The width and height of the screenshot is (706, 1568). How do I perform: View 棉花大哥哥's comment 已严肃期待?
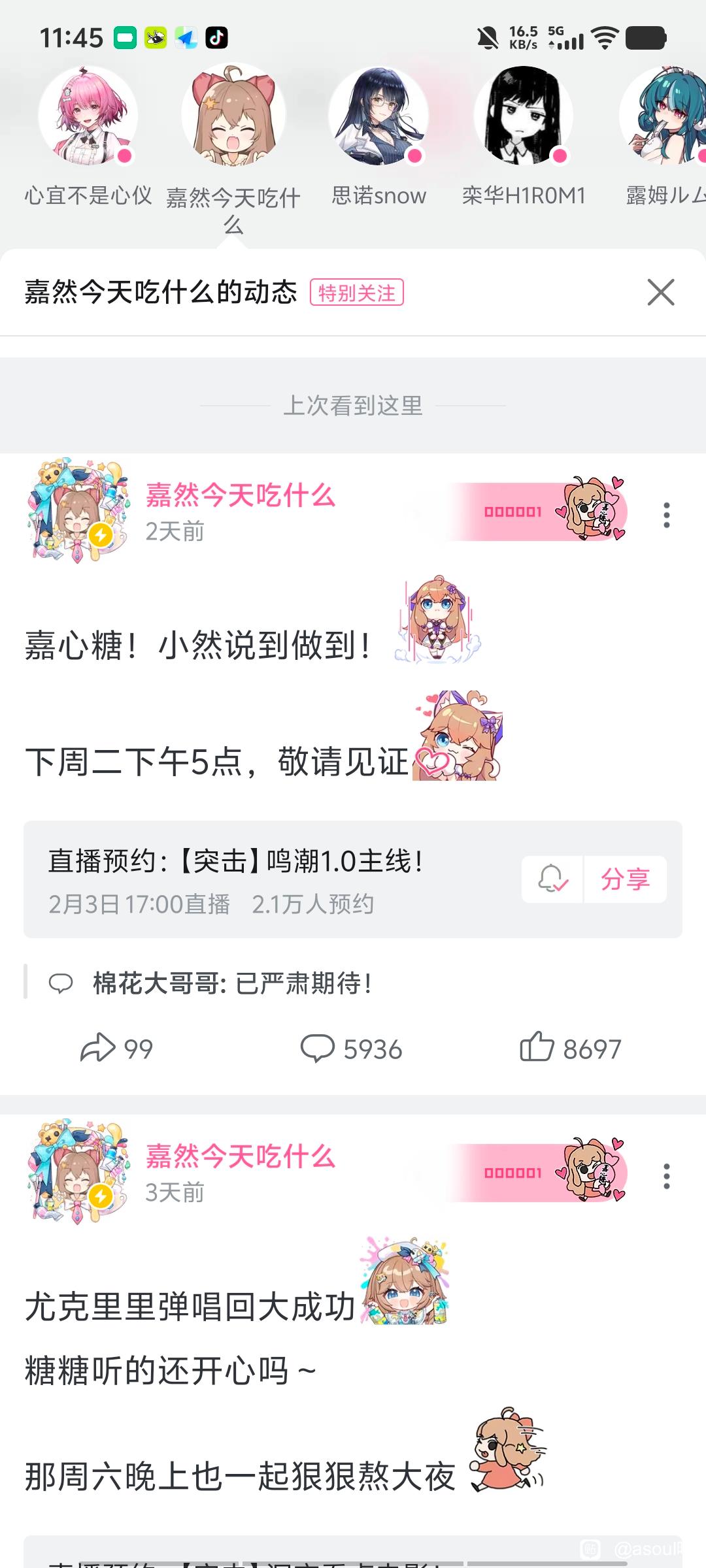point(232,983)
